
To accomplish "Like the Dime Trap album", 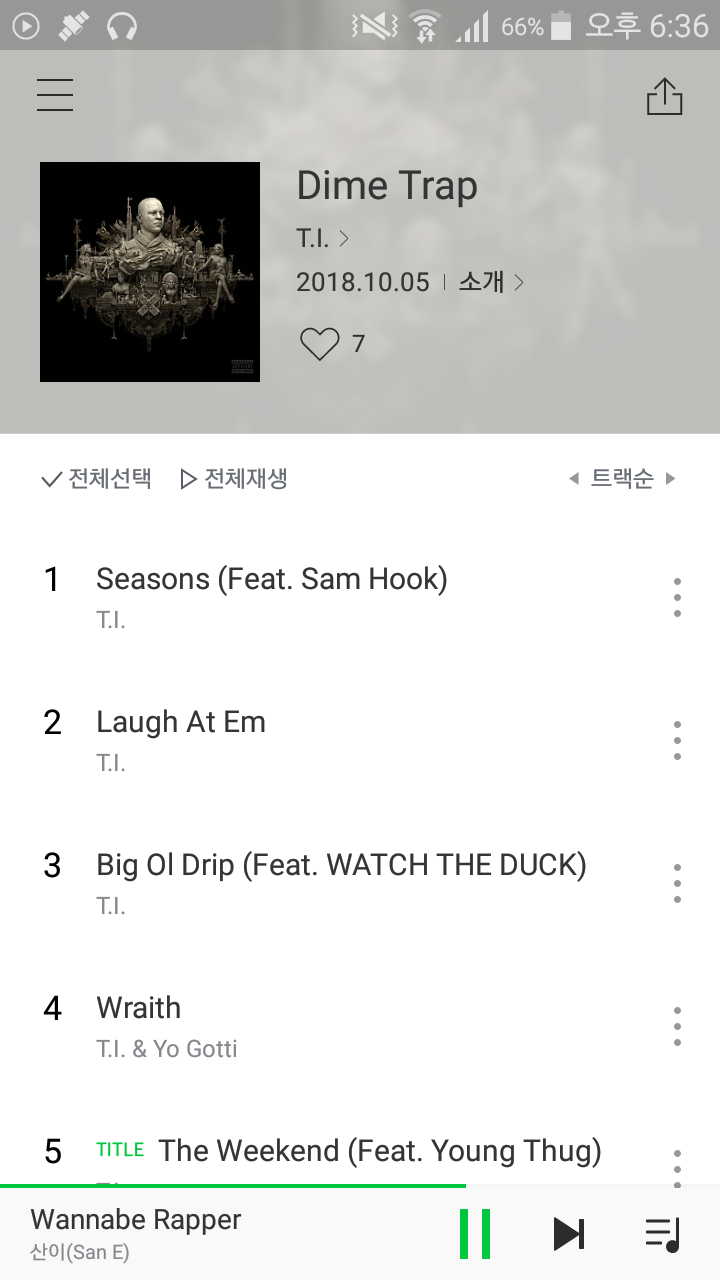I will (320, 344).
